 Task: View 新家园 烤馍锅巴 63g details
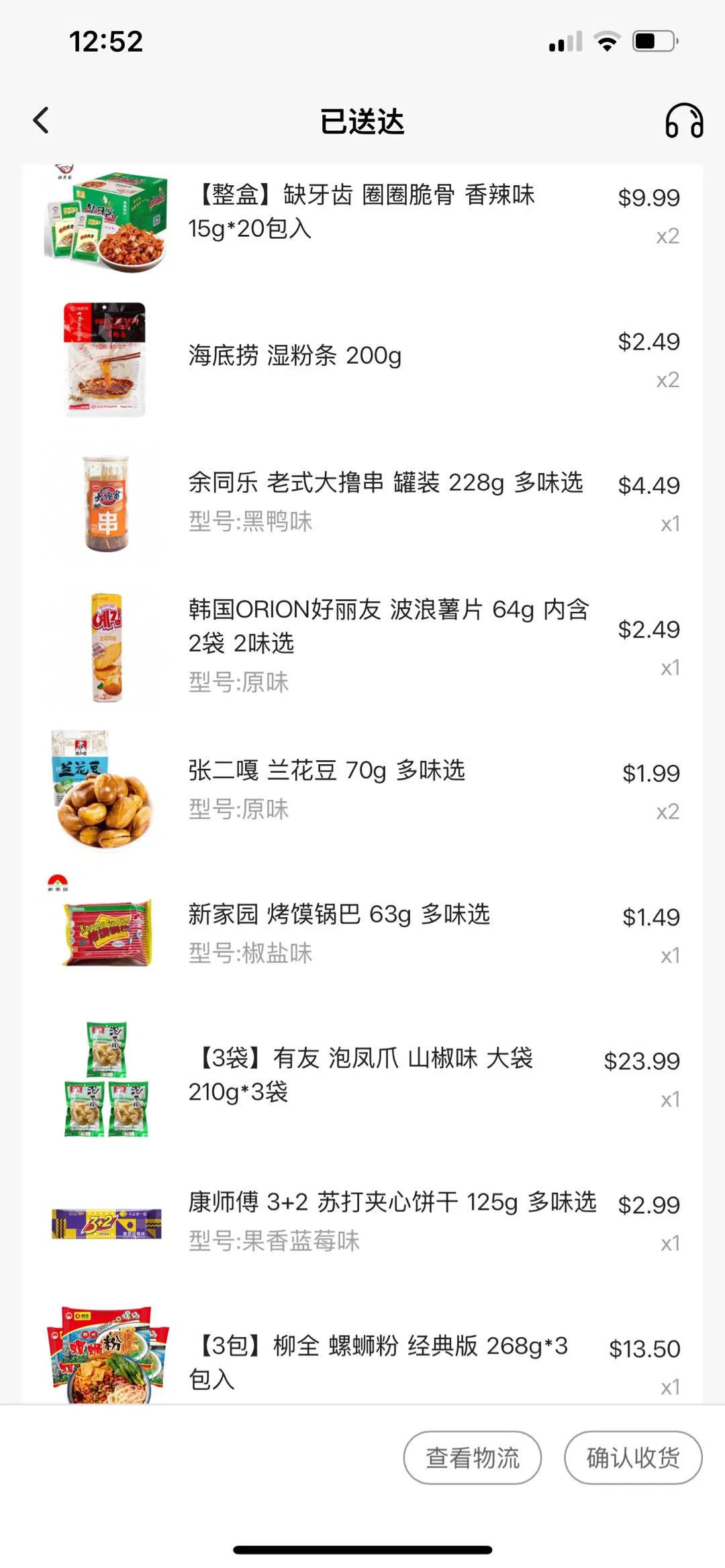coord(339,914)
